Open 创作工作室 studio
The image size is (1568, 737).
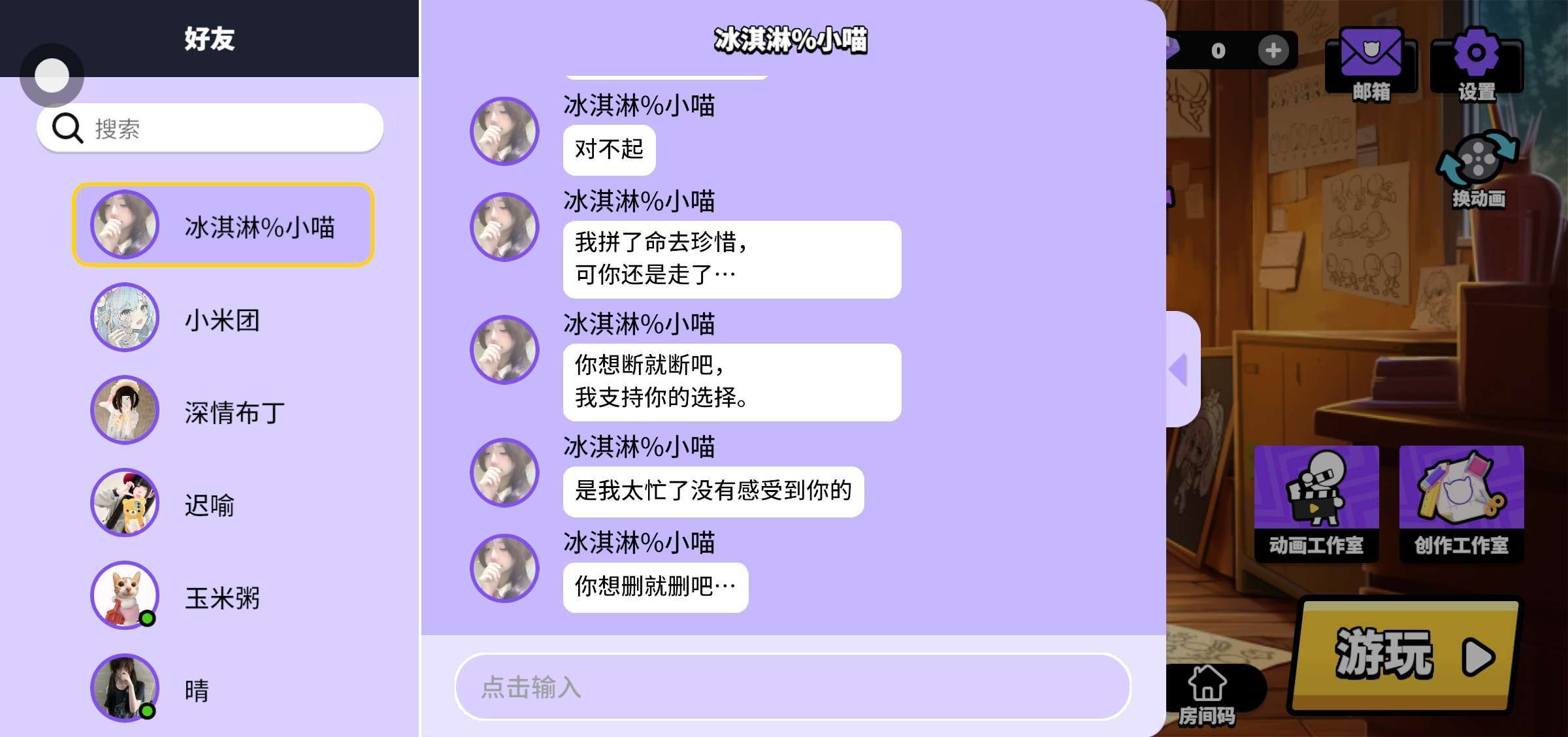click(1461, 503)
